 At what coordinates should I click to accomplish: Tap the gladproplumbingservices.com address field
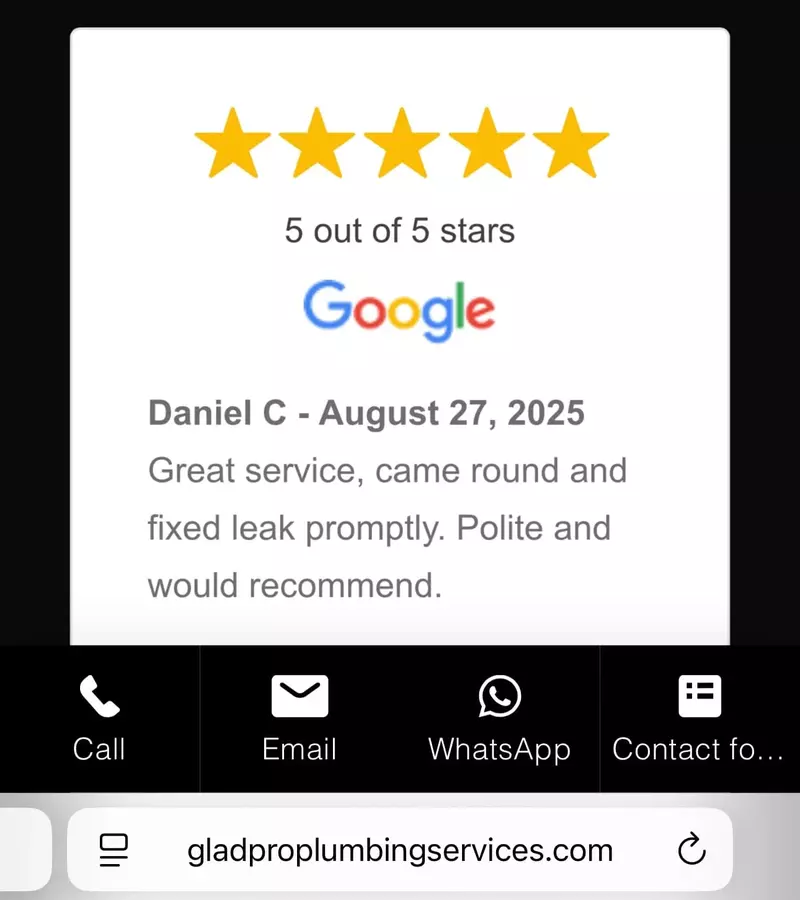(x=400, y=851)
